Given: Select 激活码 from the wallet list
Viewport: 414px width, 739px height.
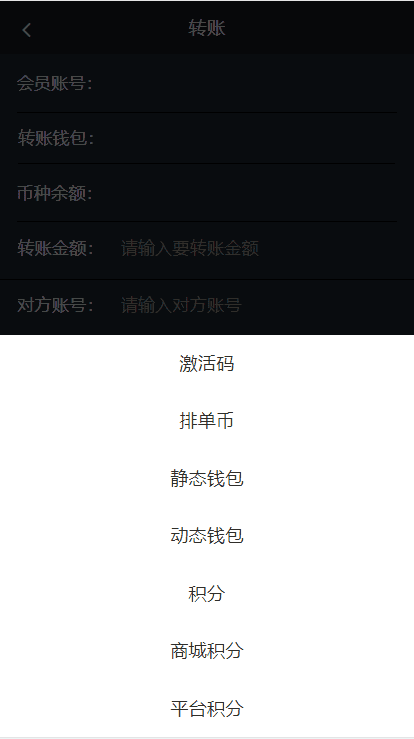Looking at the screenshot, I should [207, 363].
